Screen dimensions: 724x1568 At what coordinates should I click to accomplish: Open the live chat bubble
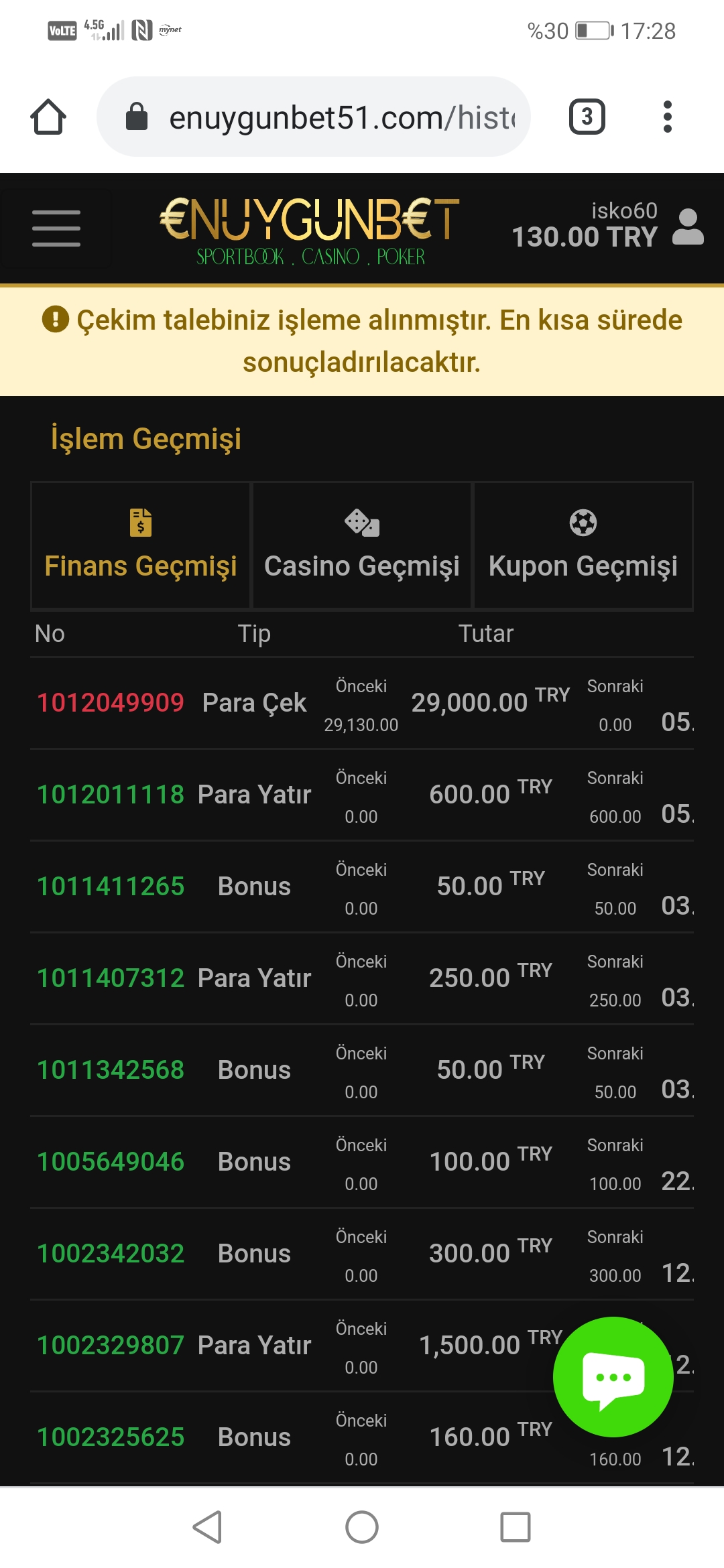[x=613, y=1377]
